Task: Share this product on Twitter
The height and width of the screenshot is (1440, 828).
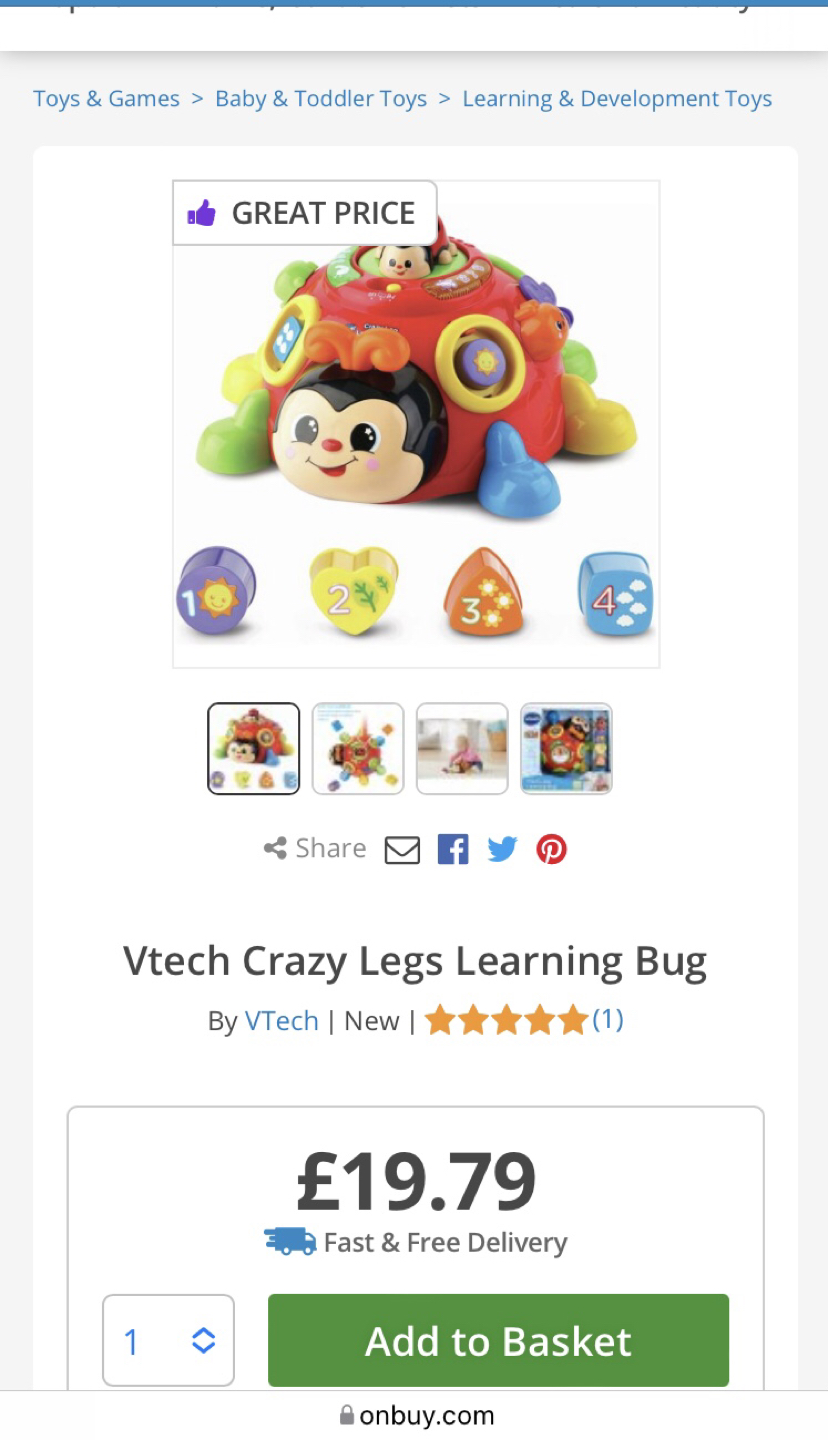Action: click(x=502, y=850)
